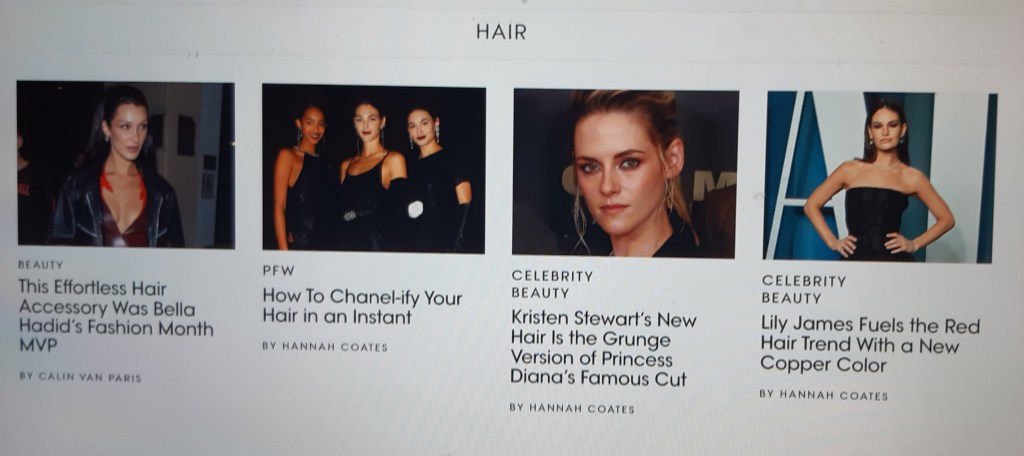Open Hannah Coates byline under Chanel-ify article
Image resolution: width=1024 pixels, height=456 pixels.
pos(325,347)
